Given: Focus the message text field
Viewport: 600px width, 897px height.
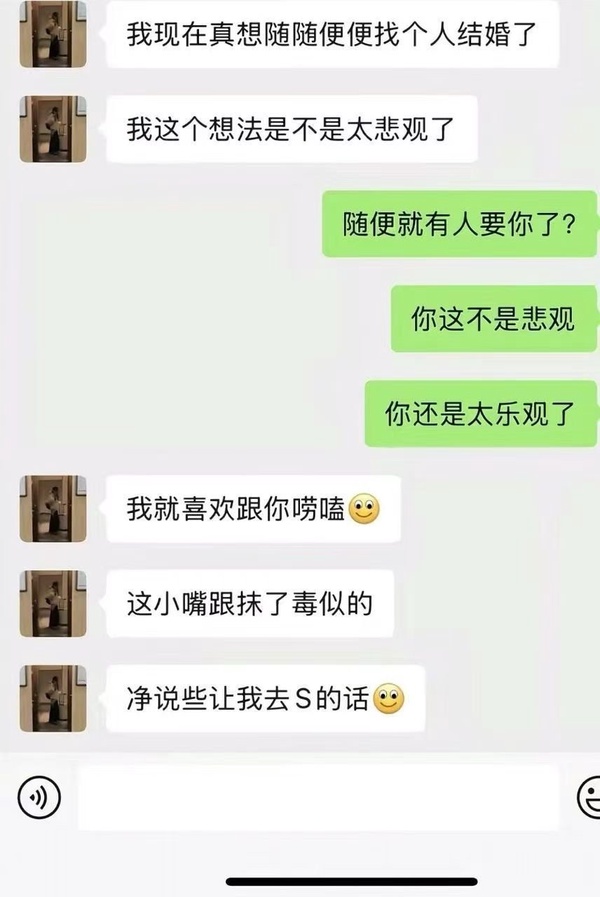Looking at the screenshot, I should 317,797.
